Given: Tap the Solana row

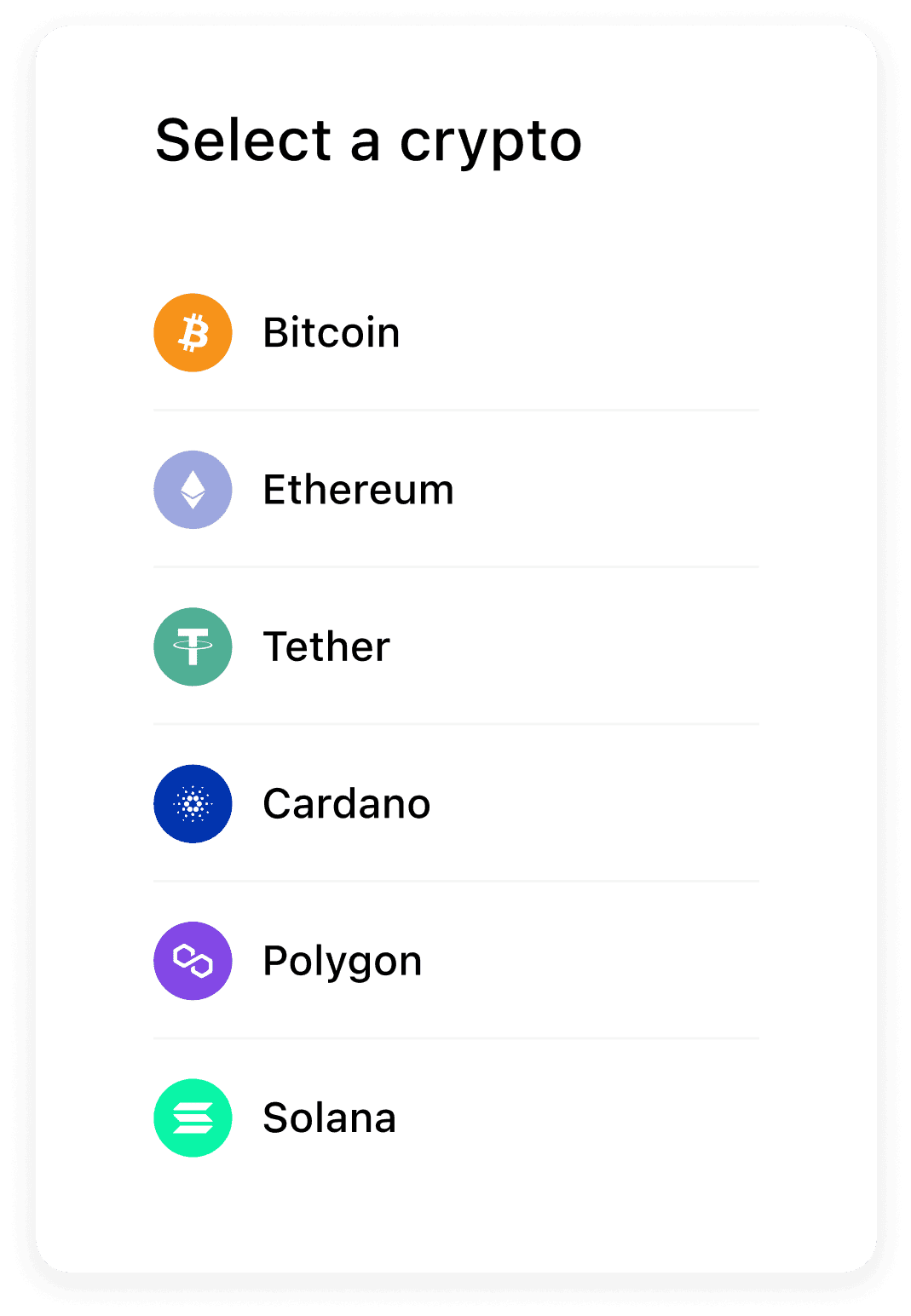Looking at the screenshot, I should click(x=329, y=1118).
